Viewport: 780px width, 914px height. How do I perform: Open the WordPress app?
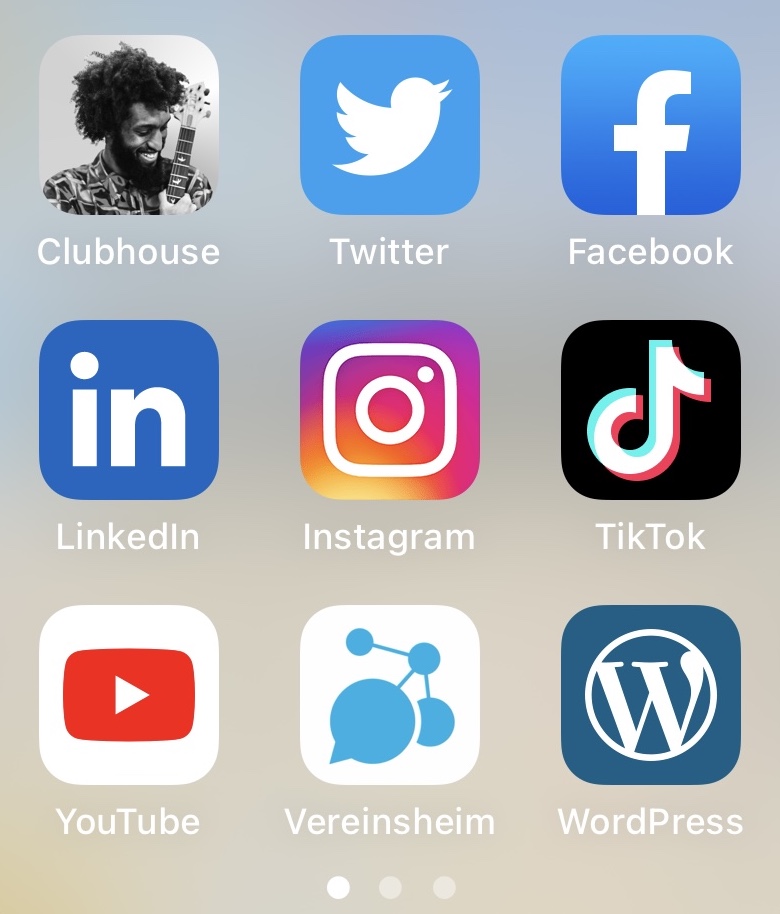[x=651, y=695]
